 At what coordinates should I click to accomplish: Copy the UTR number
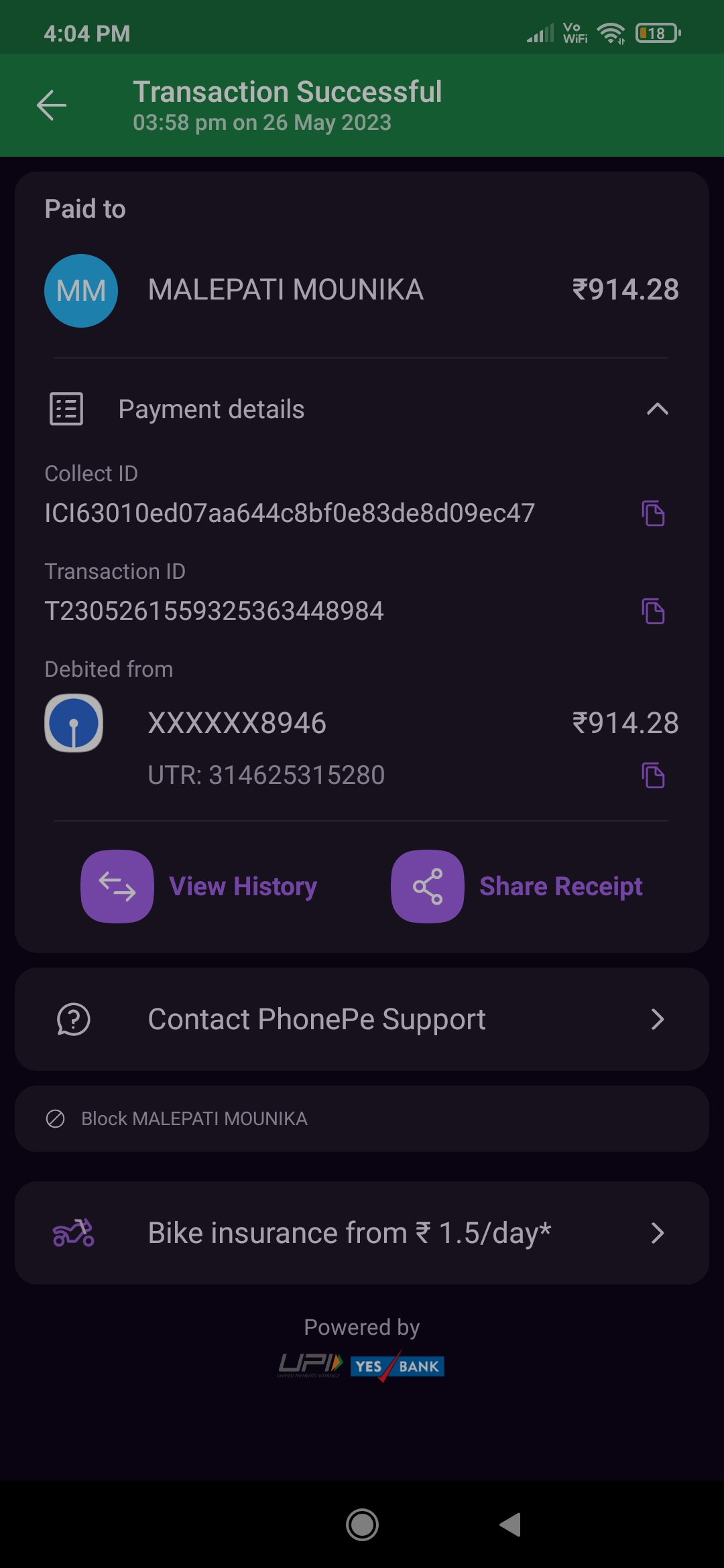coord(653,775)
